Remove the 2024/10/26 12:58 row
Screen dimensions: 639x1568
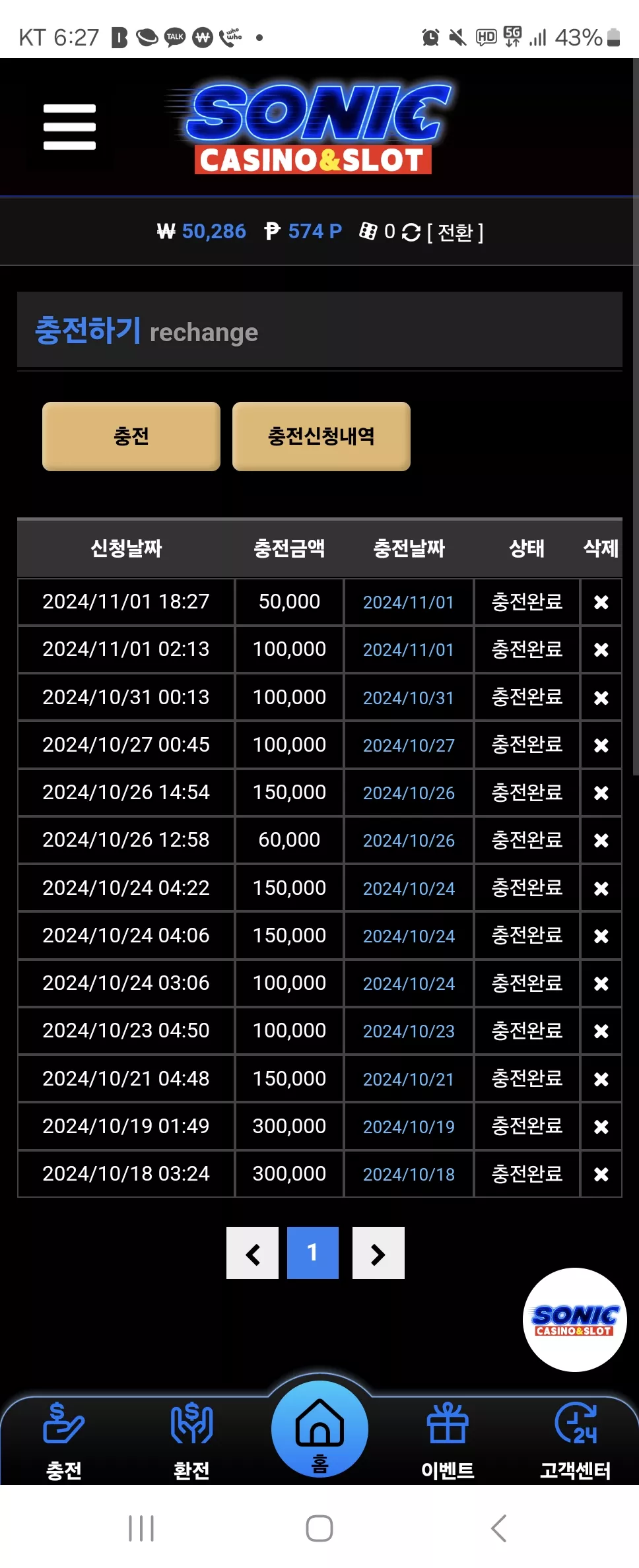click(x=601, y=840)
